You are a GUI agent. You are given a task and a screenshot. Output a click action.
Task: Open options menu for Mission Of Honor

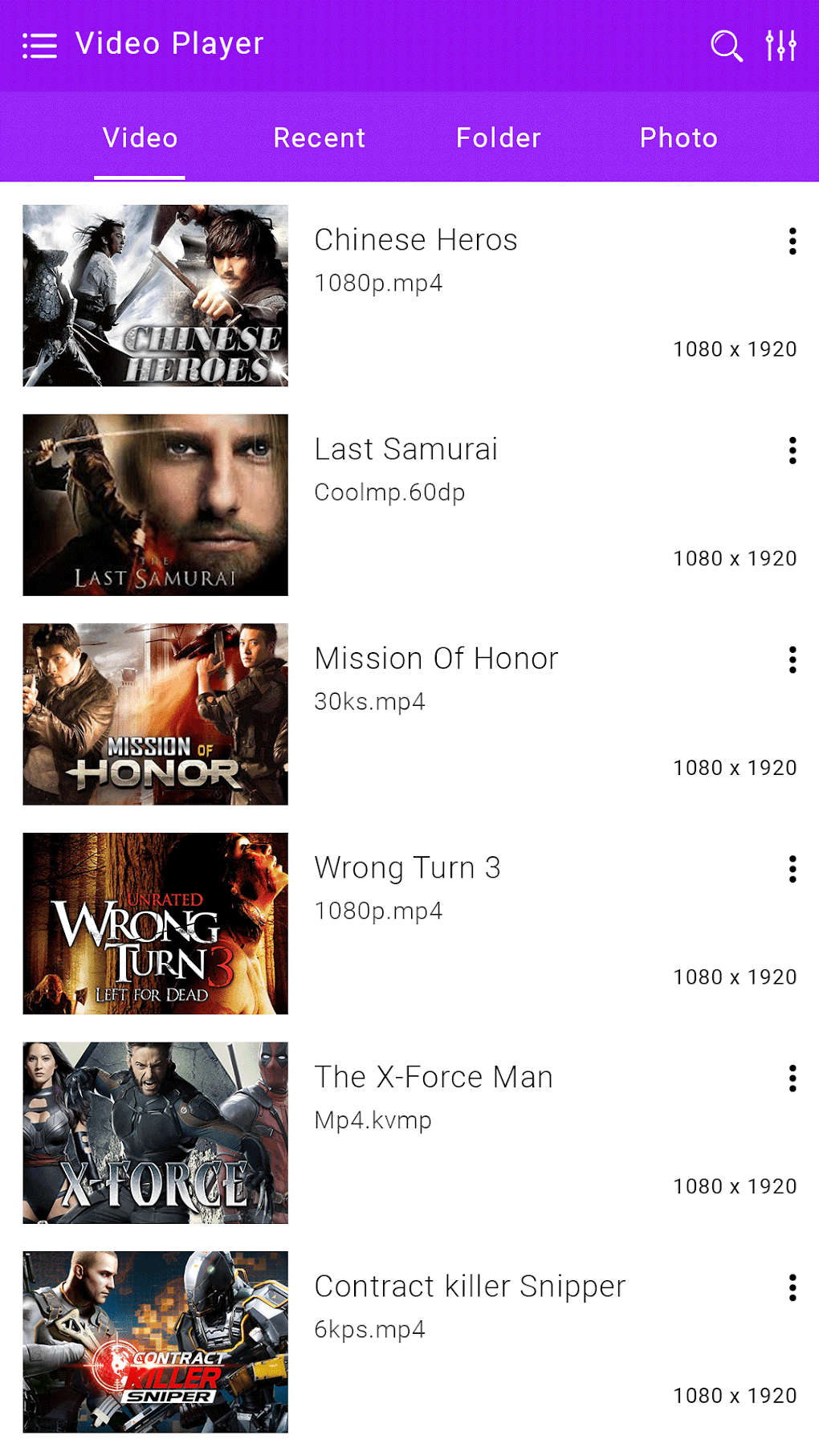(x=792, y=659)
